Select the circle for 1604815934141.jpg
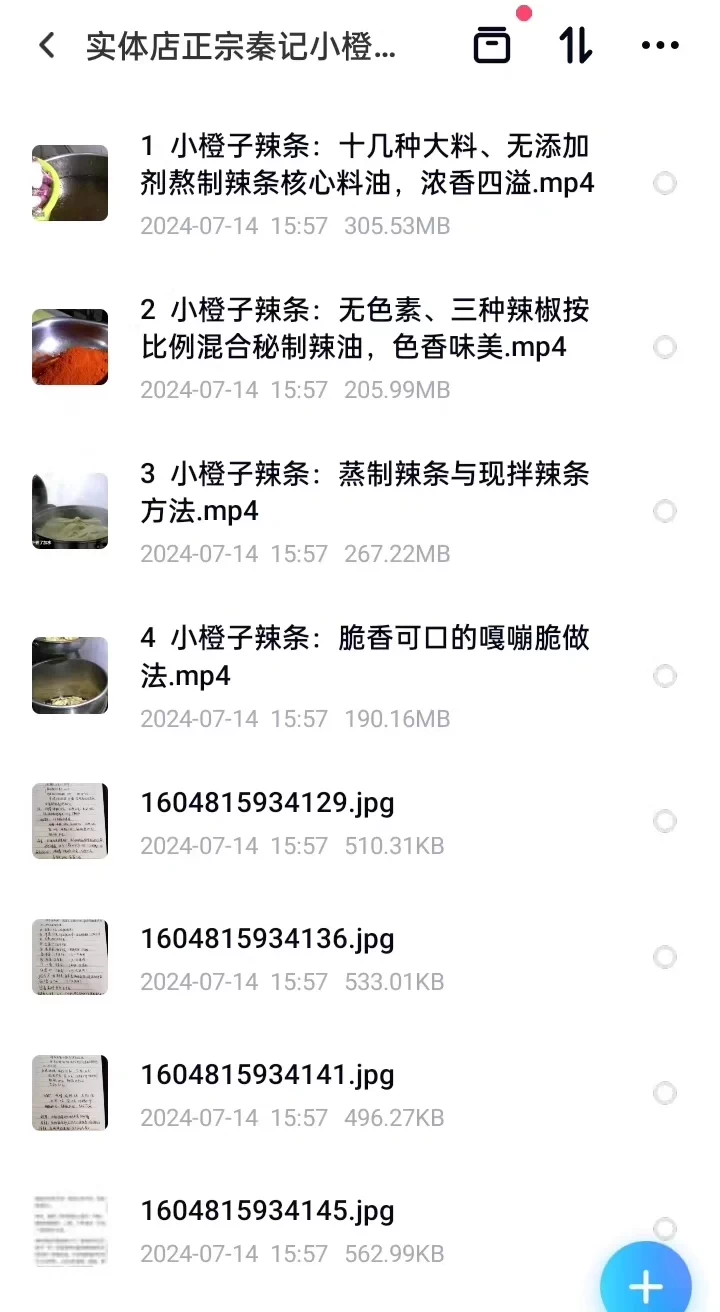The width and height of the screenshot is (720, 1312). tap(664, 1093)
